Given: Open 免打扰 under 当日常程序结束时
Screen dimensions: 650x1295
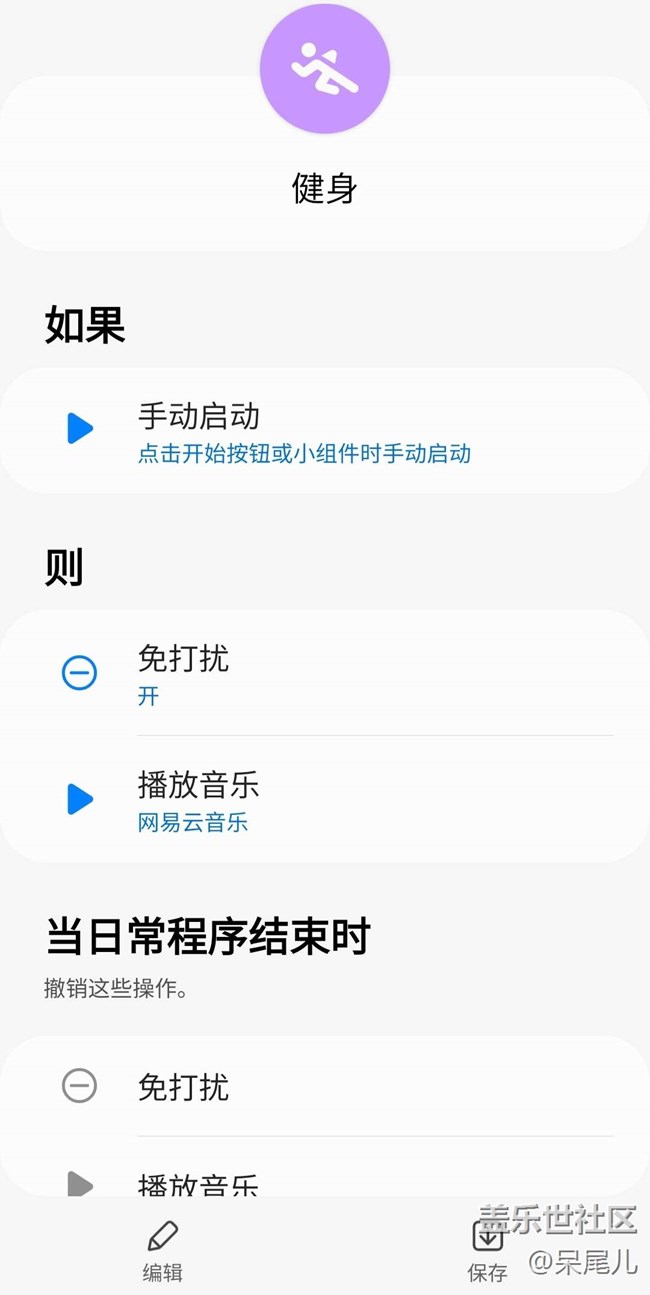Looking at the screenshot, I should coord(325,1086).
